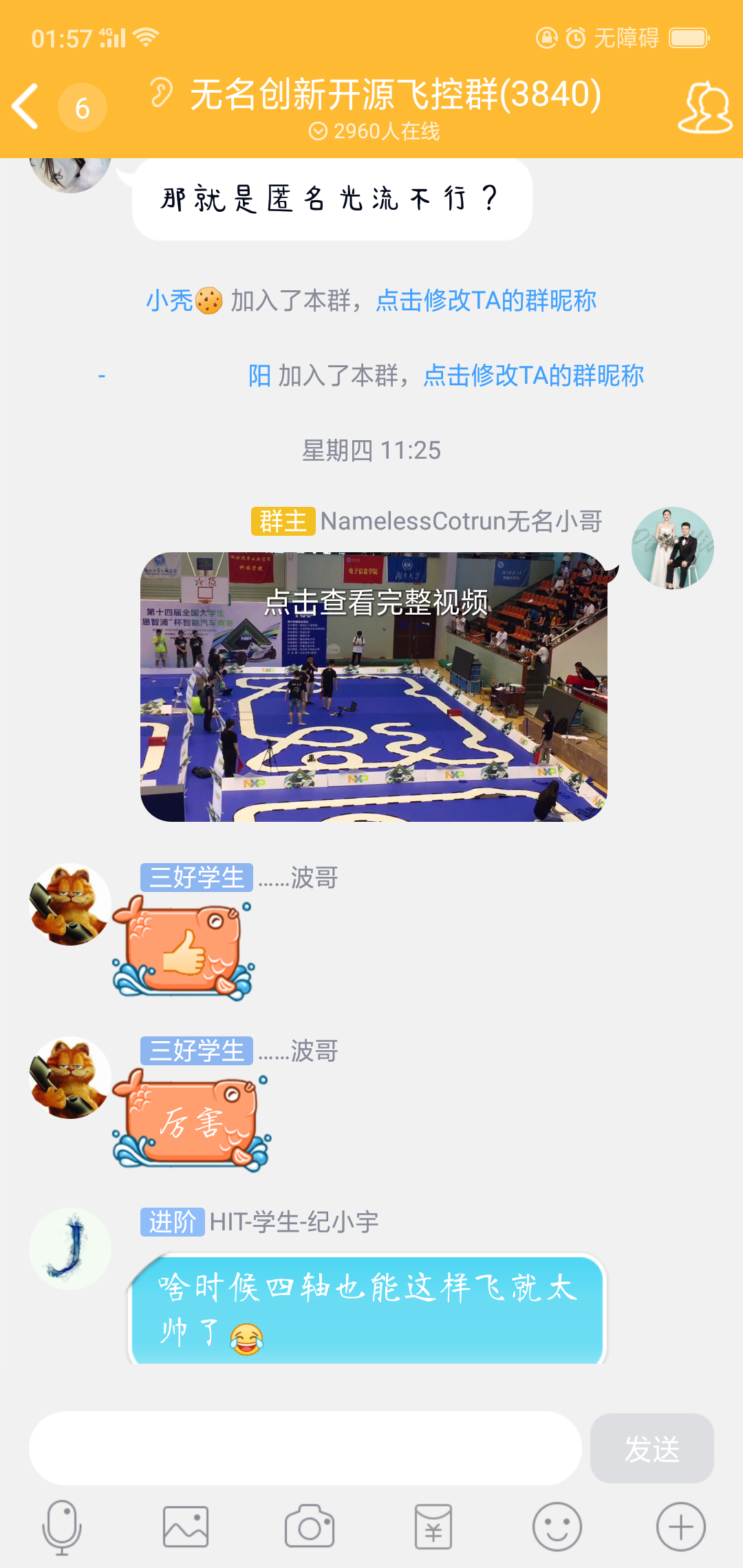Open 波哥's avatar beside the thumbs-up sticker
This screenshot has height=1568, width=743.
[70, 904]
